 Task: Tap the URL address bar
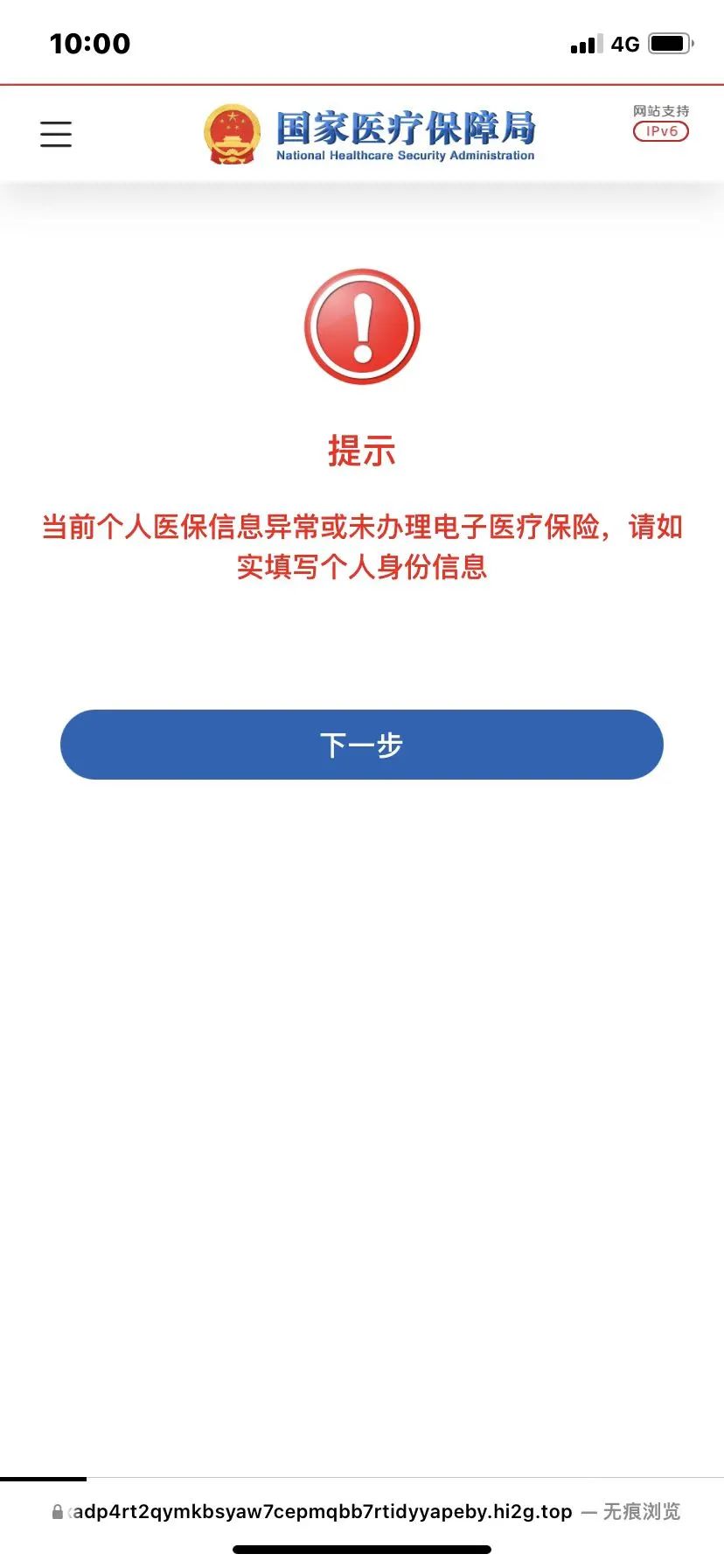tap(365, 1511)
